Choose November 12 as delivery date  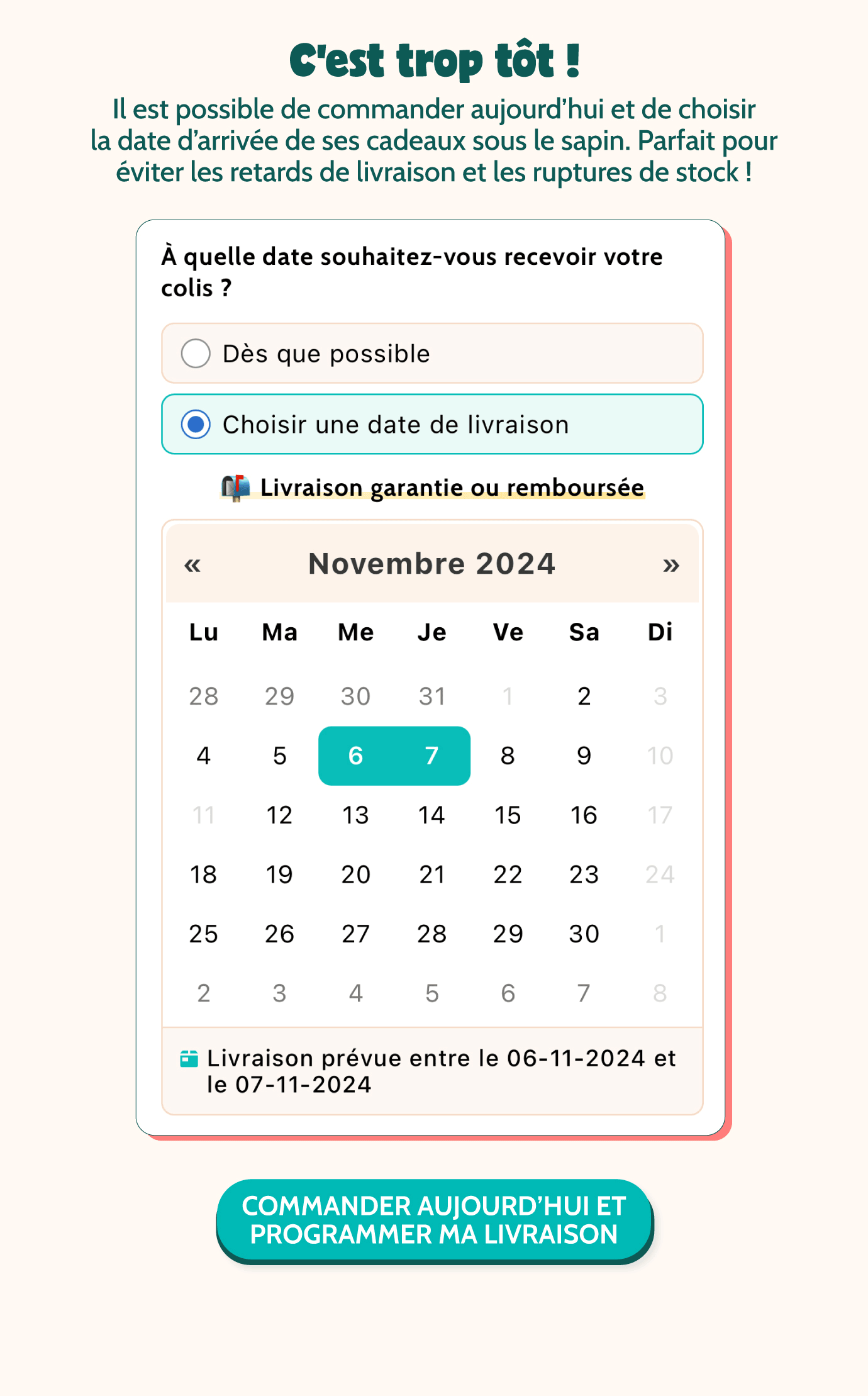(x=279, y=815)
